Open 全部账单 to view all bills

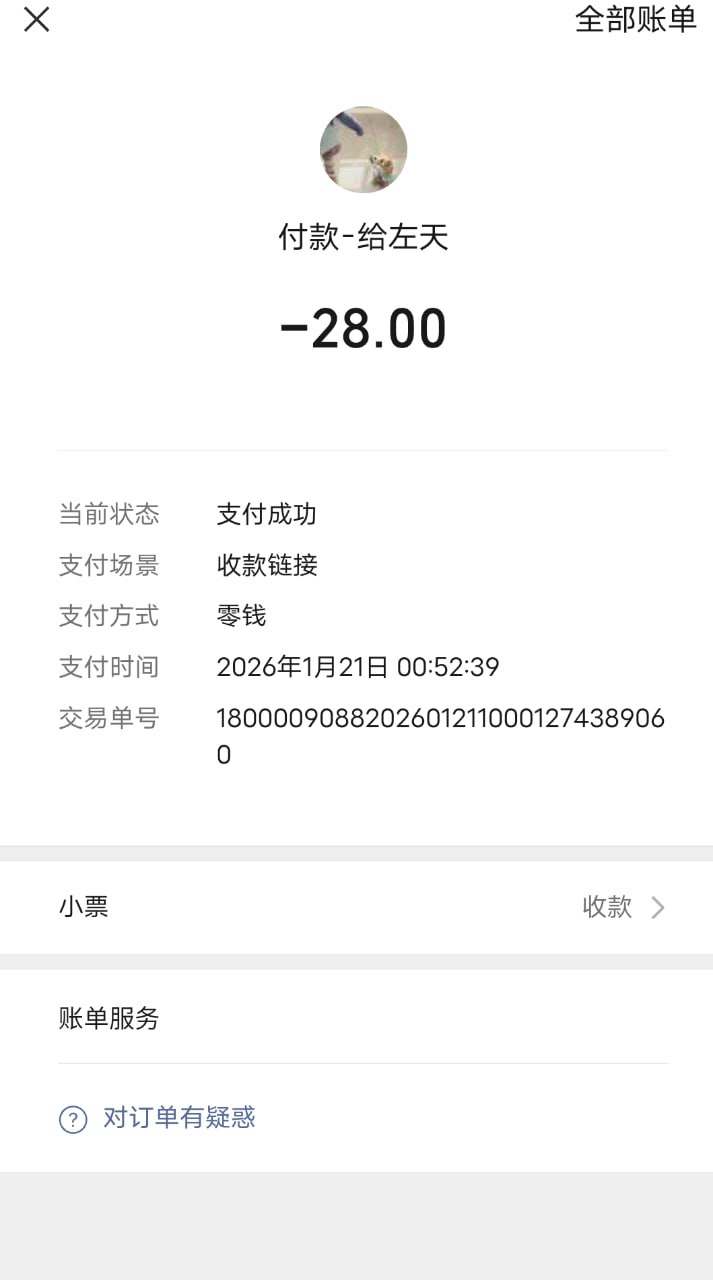[x=635, y=19]
